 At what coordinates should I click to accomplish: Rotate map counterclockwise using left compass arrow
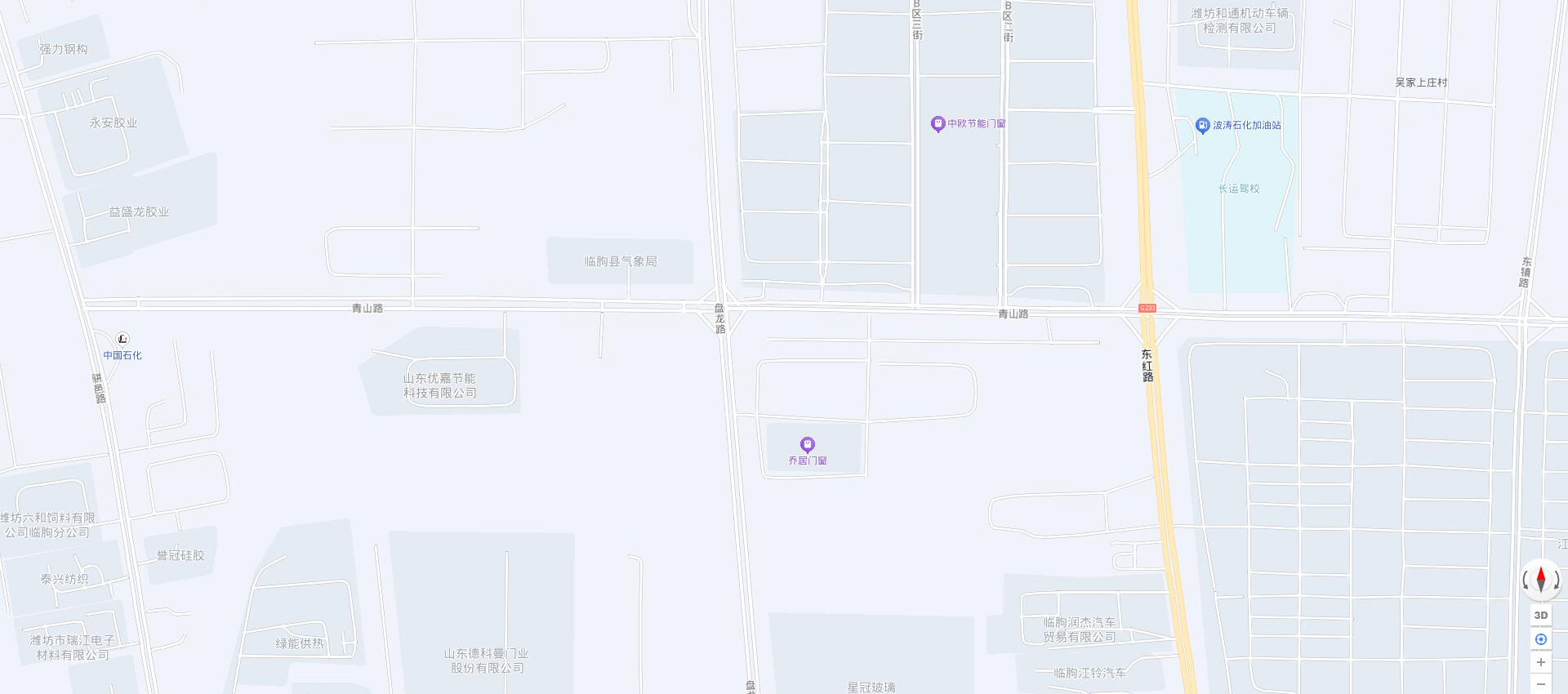pyautogui.click(x=1525, y=581)
